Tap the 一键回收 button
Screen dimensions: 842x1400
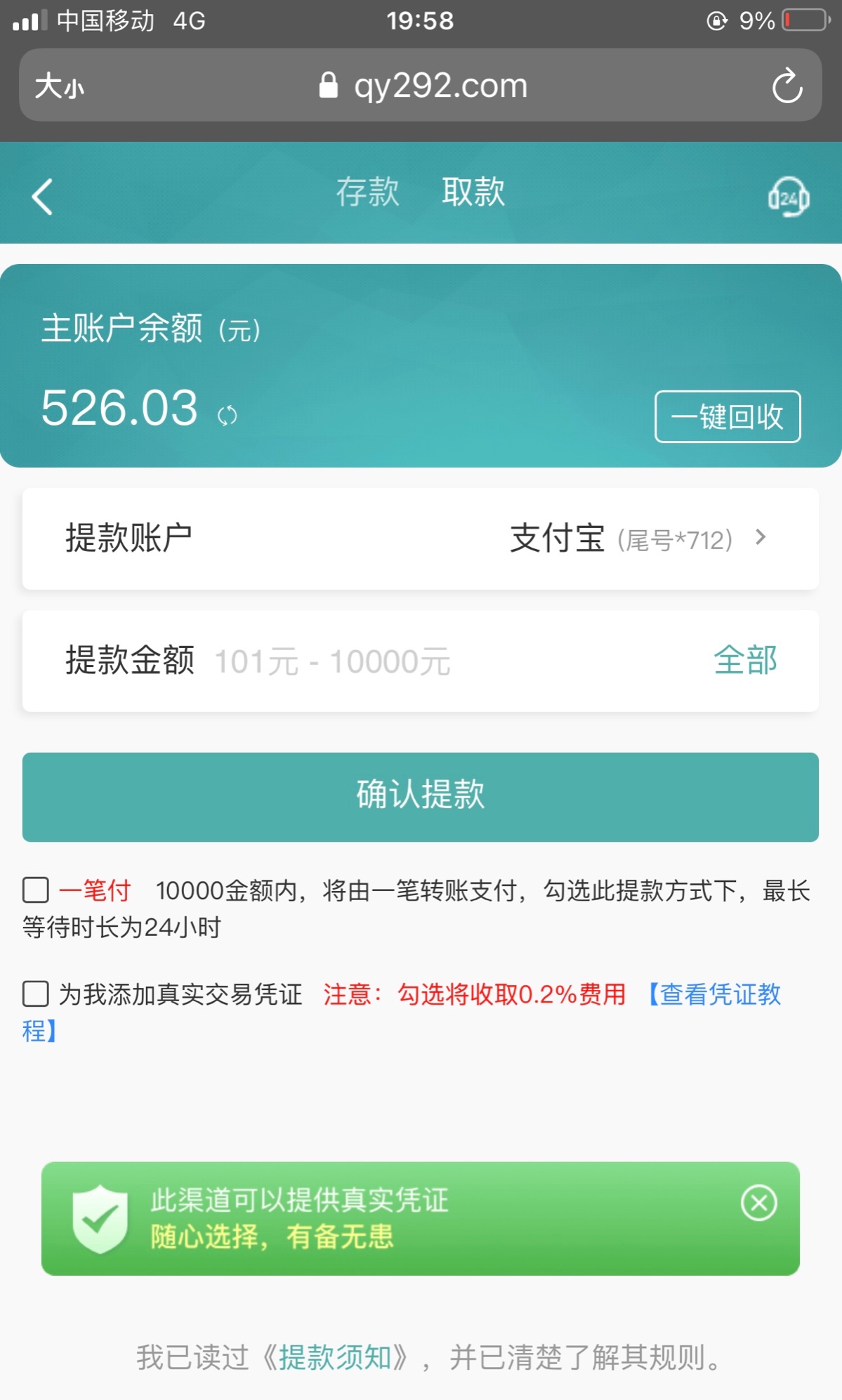coord(727,416)
